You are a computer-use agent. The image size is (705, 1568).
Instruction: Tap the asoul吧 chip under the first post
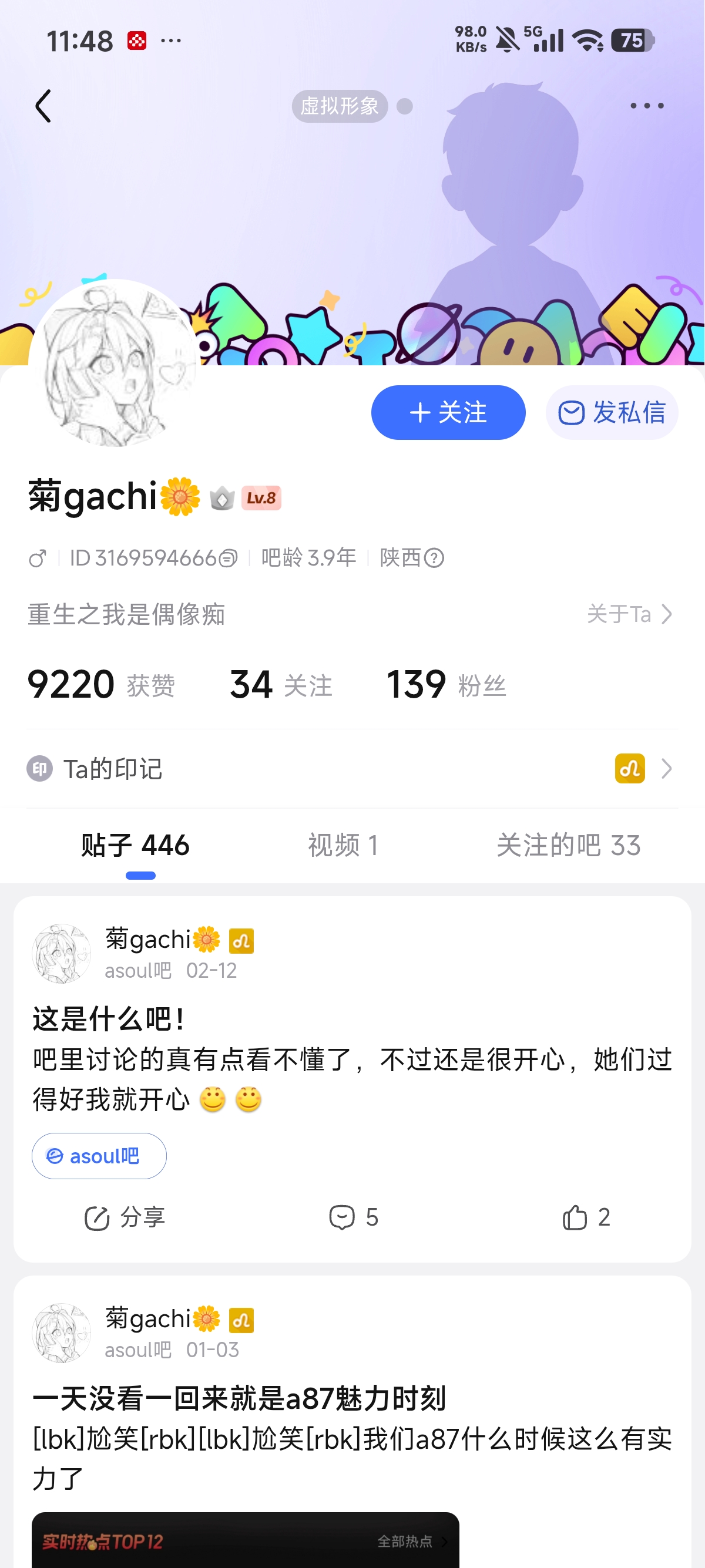tap(99, 1156)
